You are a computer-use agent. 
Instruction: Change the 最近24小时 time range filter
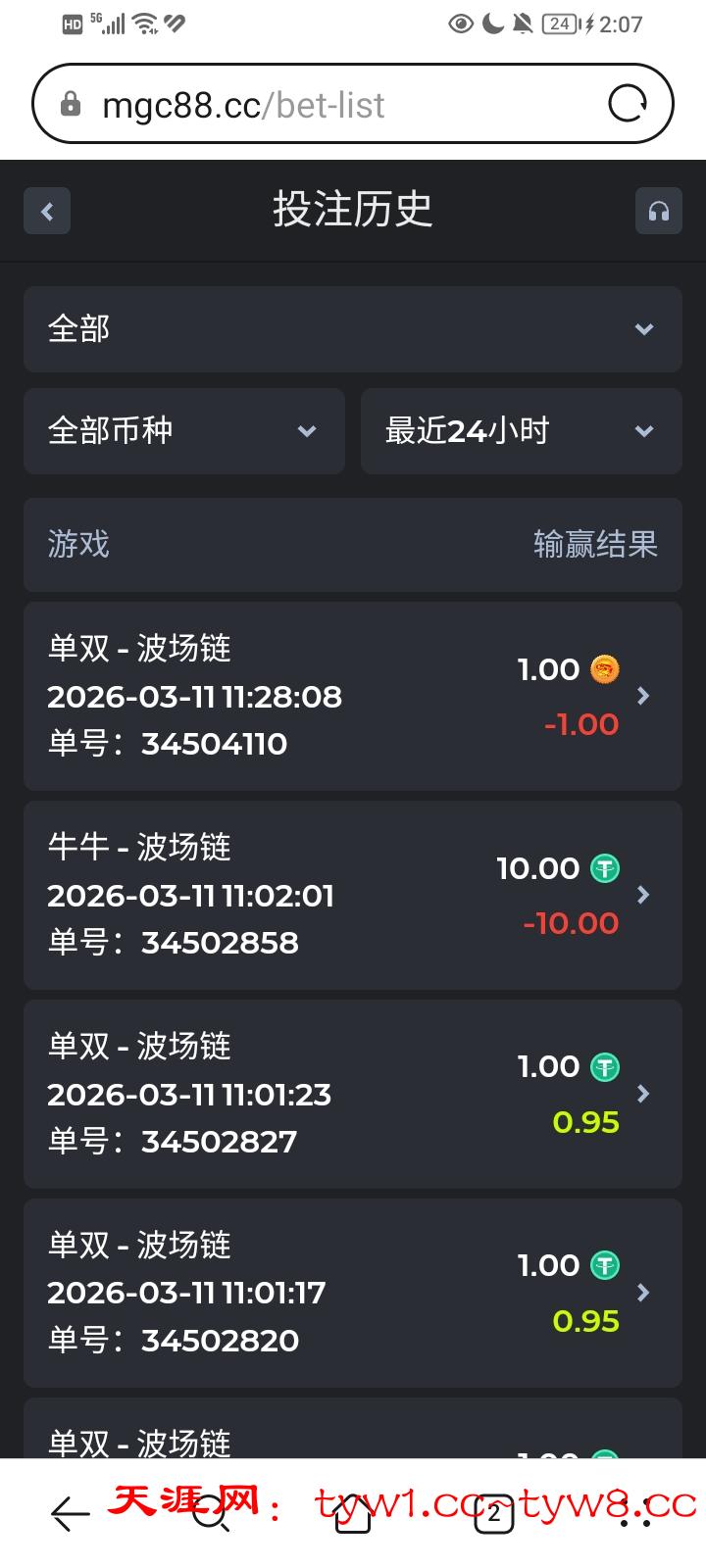[x=521, y=431]
